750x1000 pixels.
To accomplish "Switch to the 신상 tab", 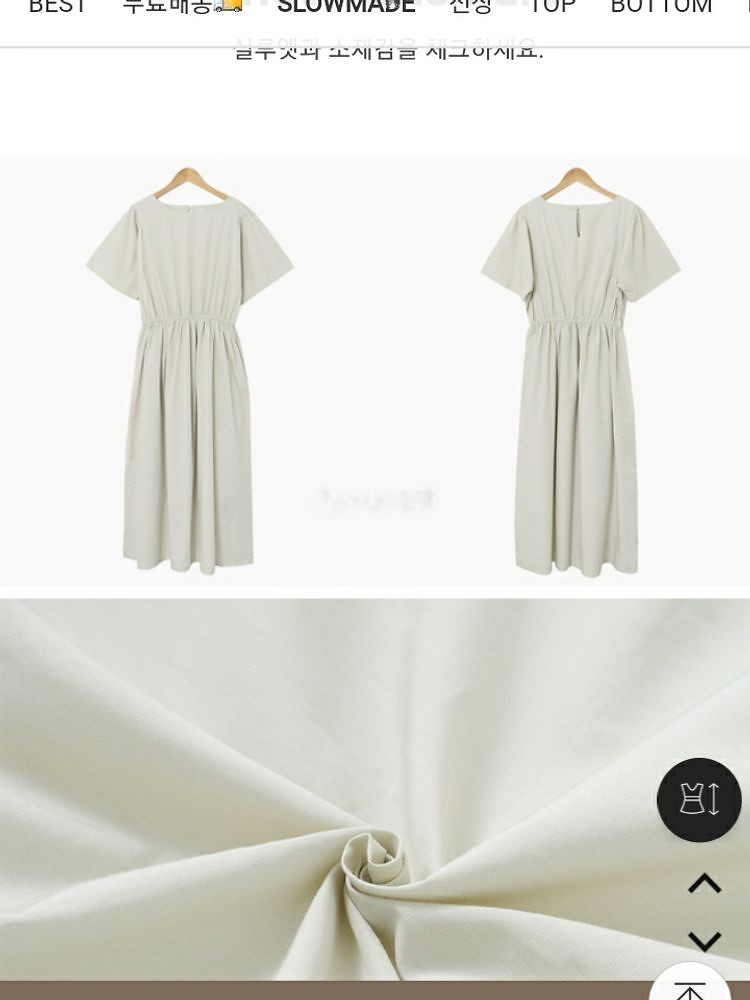I will pyautogui.click(x=470, y=8).
